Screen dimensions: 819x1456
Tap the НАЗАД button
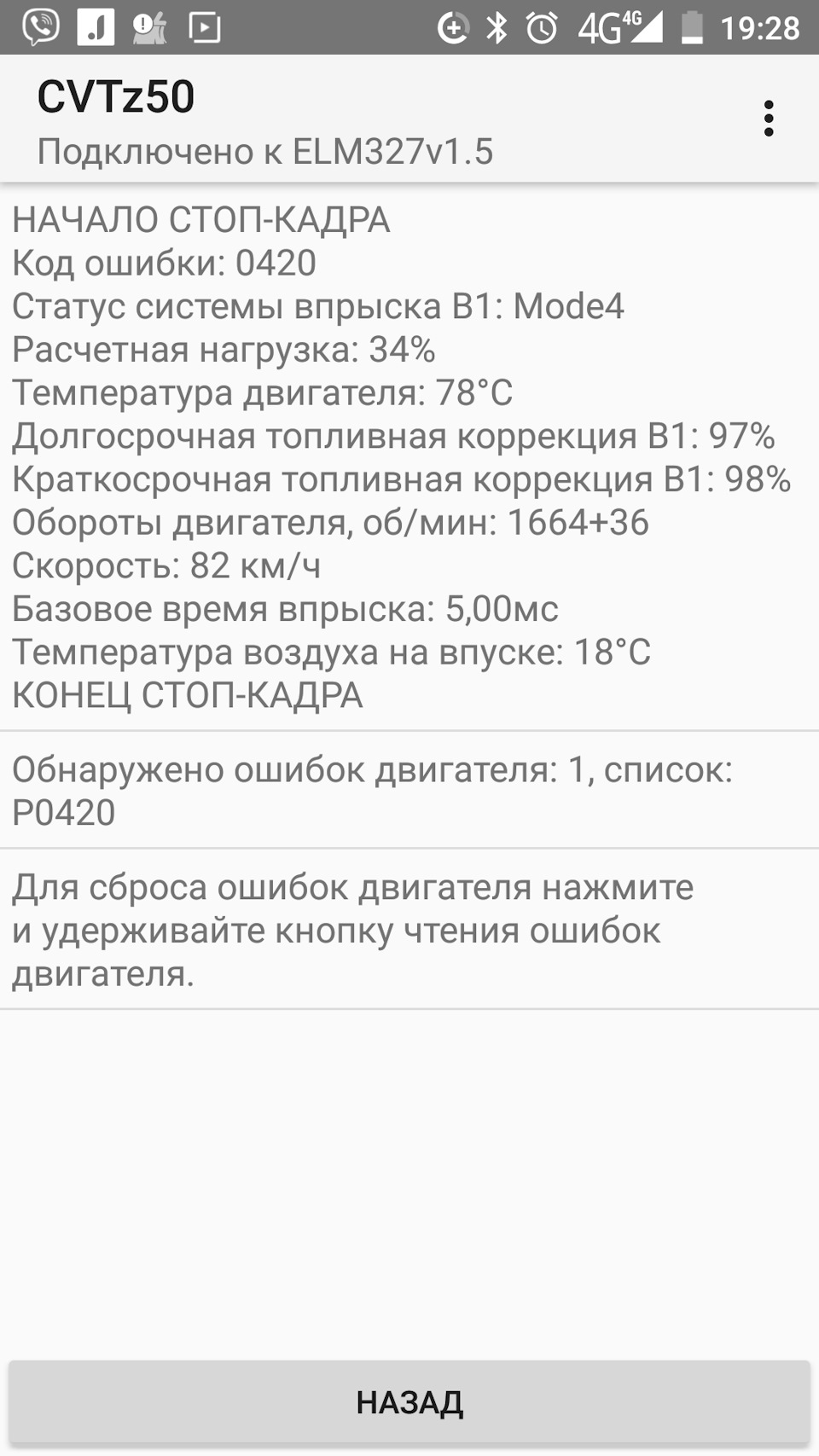[x=409, y=1402]
